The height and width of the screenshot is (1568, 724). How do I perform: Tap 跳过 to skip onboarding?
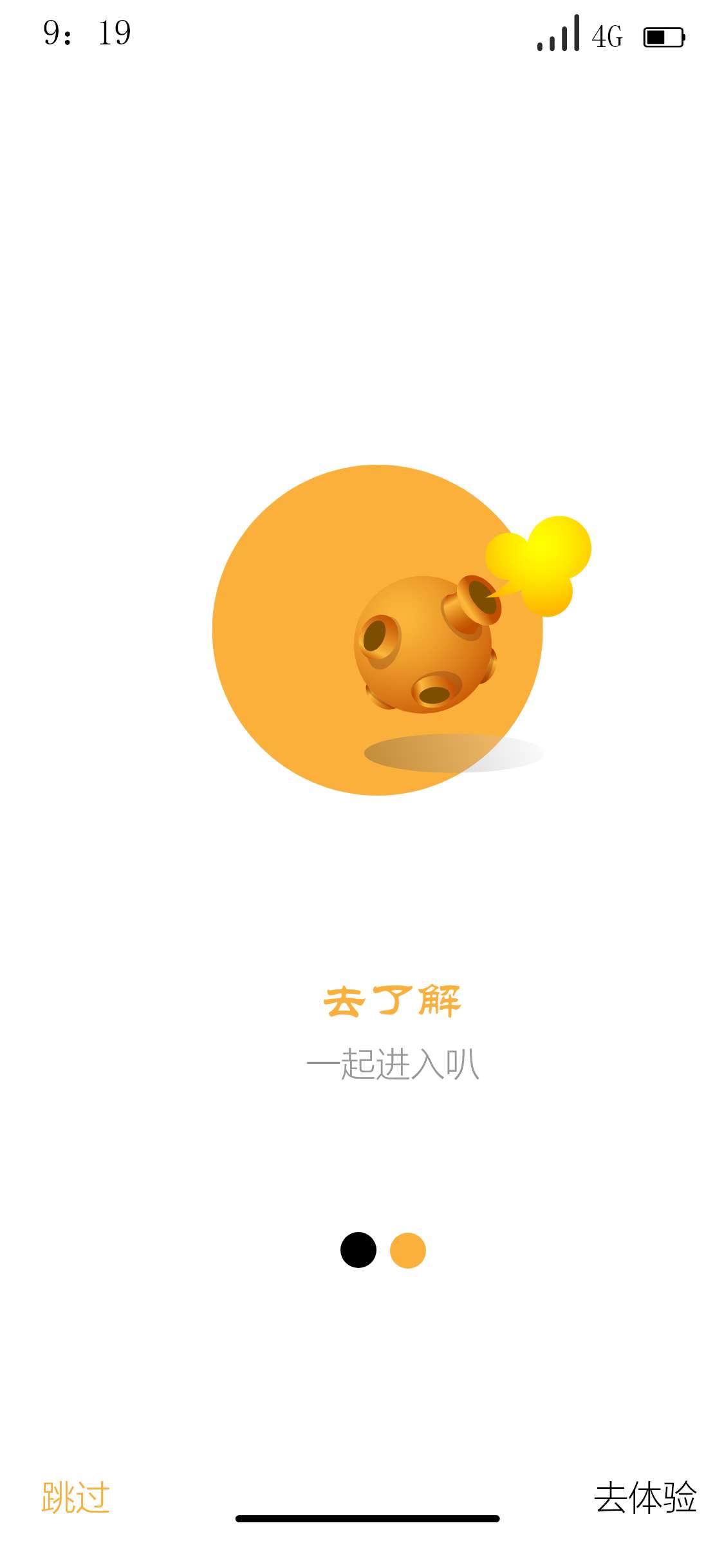(x=75, y=1497)
